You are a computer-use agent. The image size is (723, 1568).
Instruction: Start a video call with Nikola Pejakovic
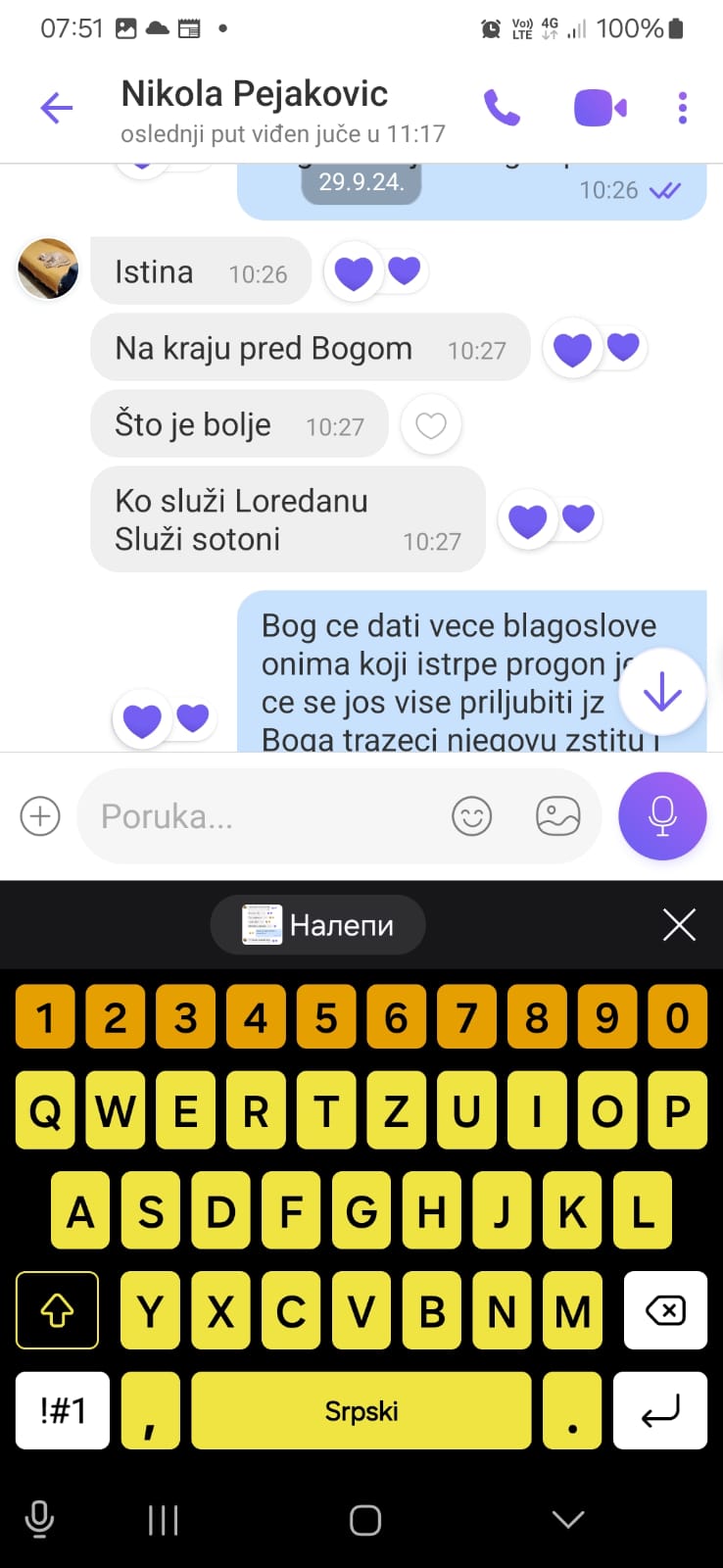point(600,108)
